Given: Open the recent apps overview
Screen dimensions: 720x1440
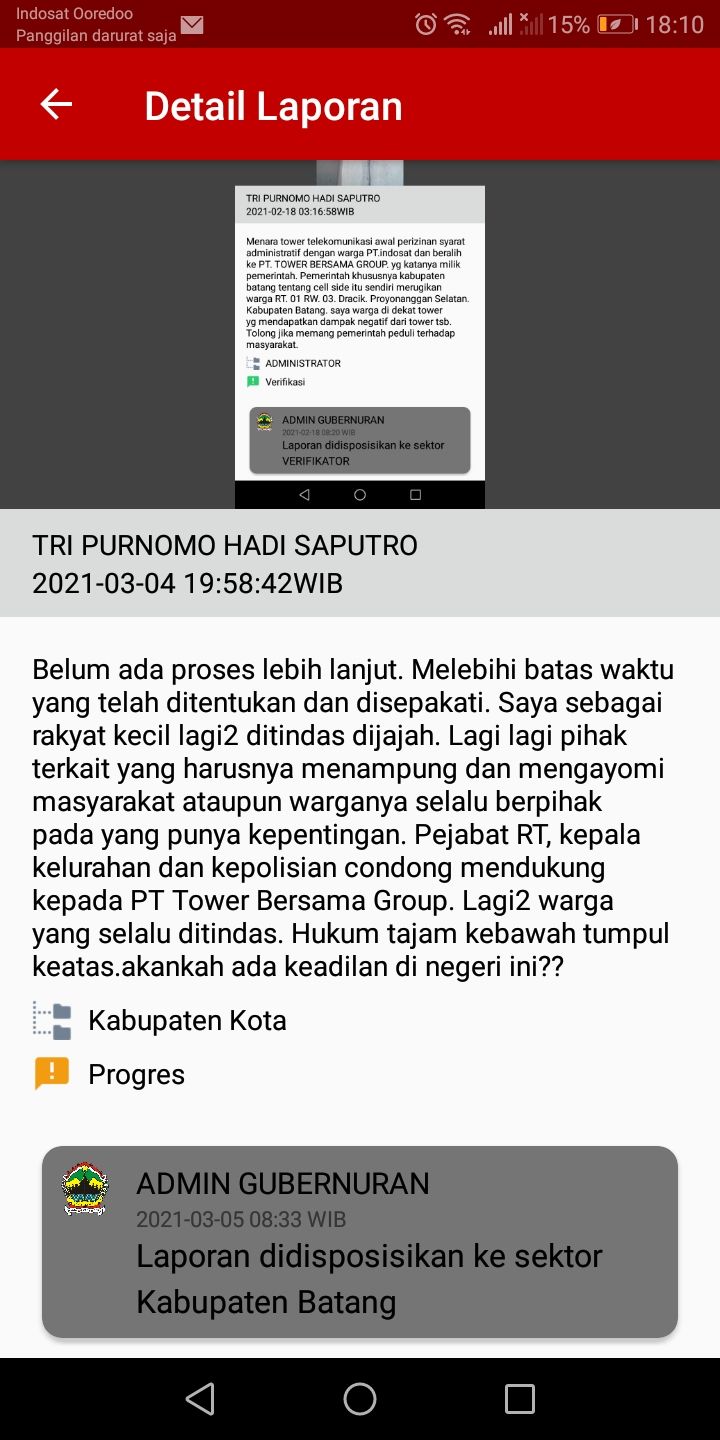Looking at the screenshot, I should click(519, 1399).
